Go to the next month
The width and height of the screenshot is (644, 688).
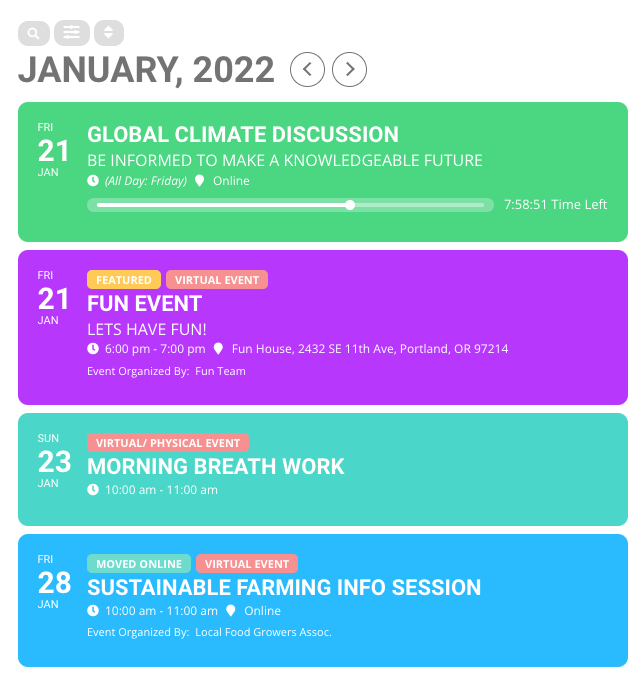(350, 69)
